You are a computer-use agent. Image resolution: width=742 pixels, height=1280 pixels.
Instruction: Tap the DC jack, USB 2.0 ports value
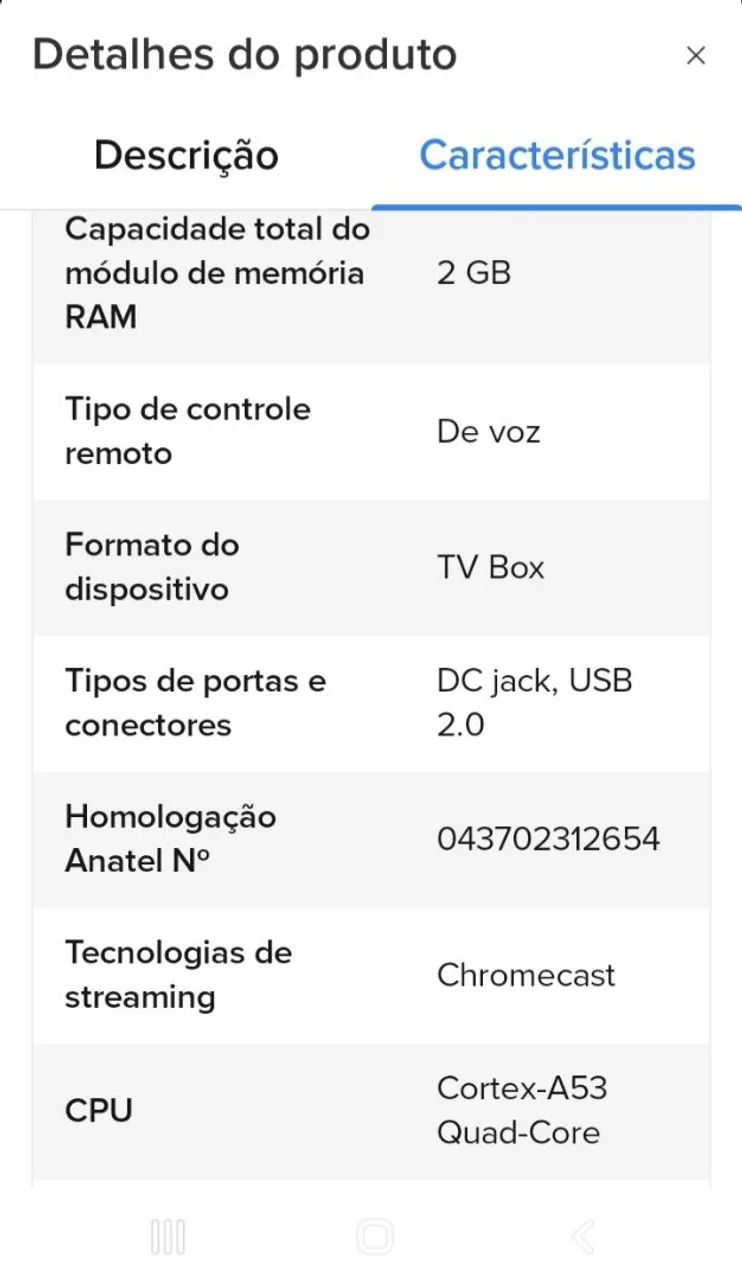[x=533, y=703]
